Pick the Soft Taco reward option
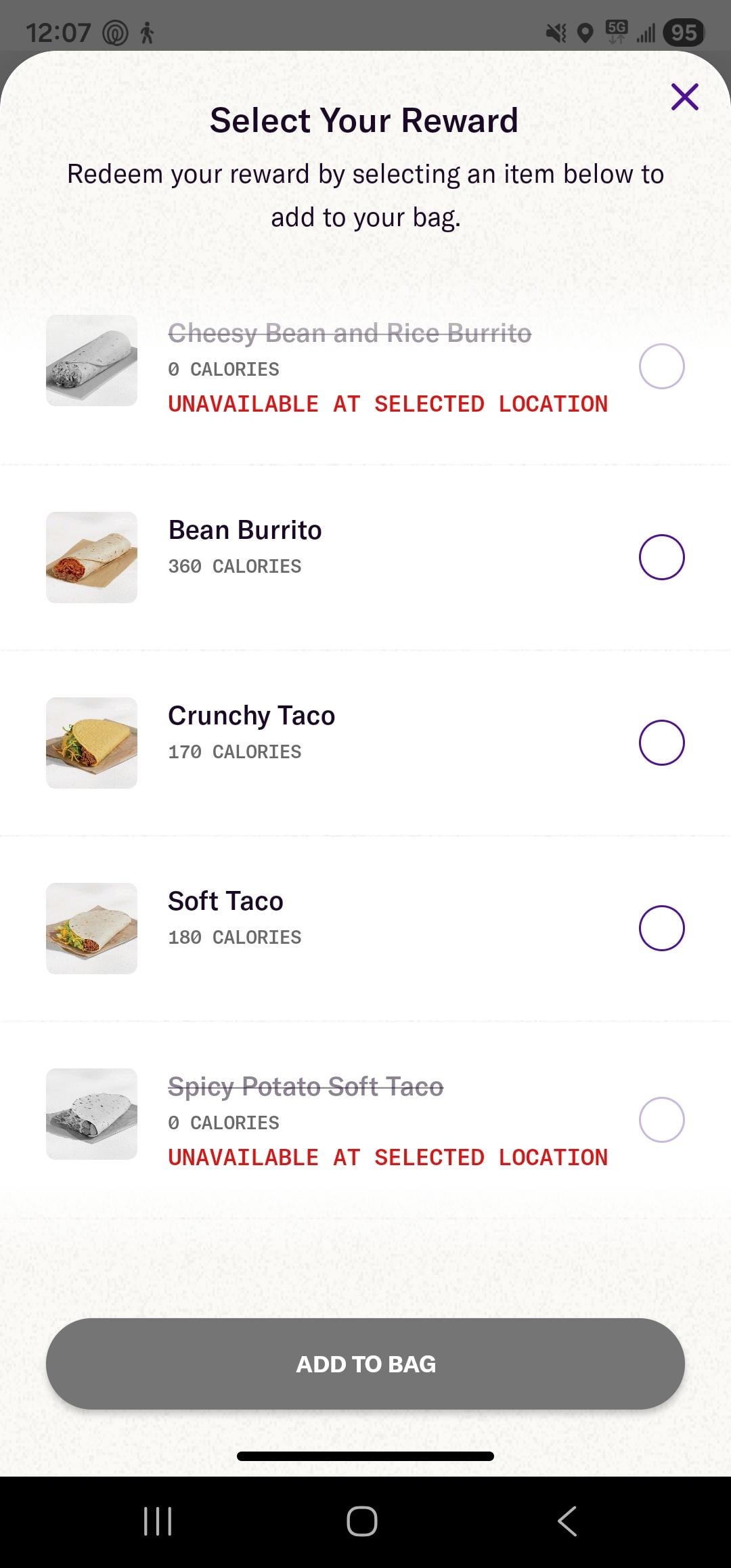 coord(661,928)
